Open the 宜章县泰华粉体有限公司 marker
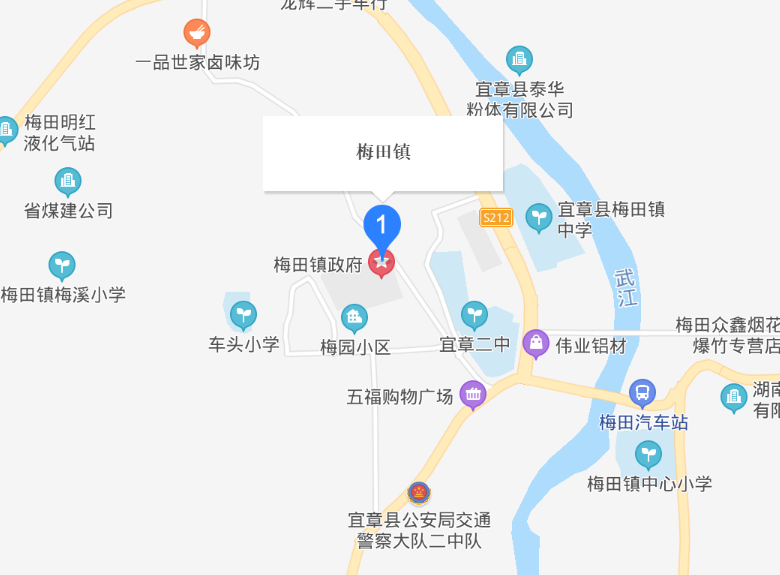The image size is (780, 575). [519, 60]
